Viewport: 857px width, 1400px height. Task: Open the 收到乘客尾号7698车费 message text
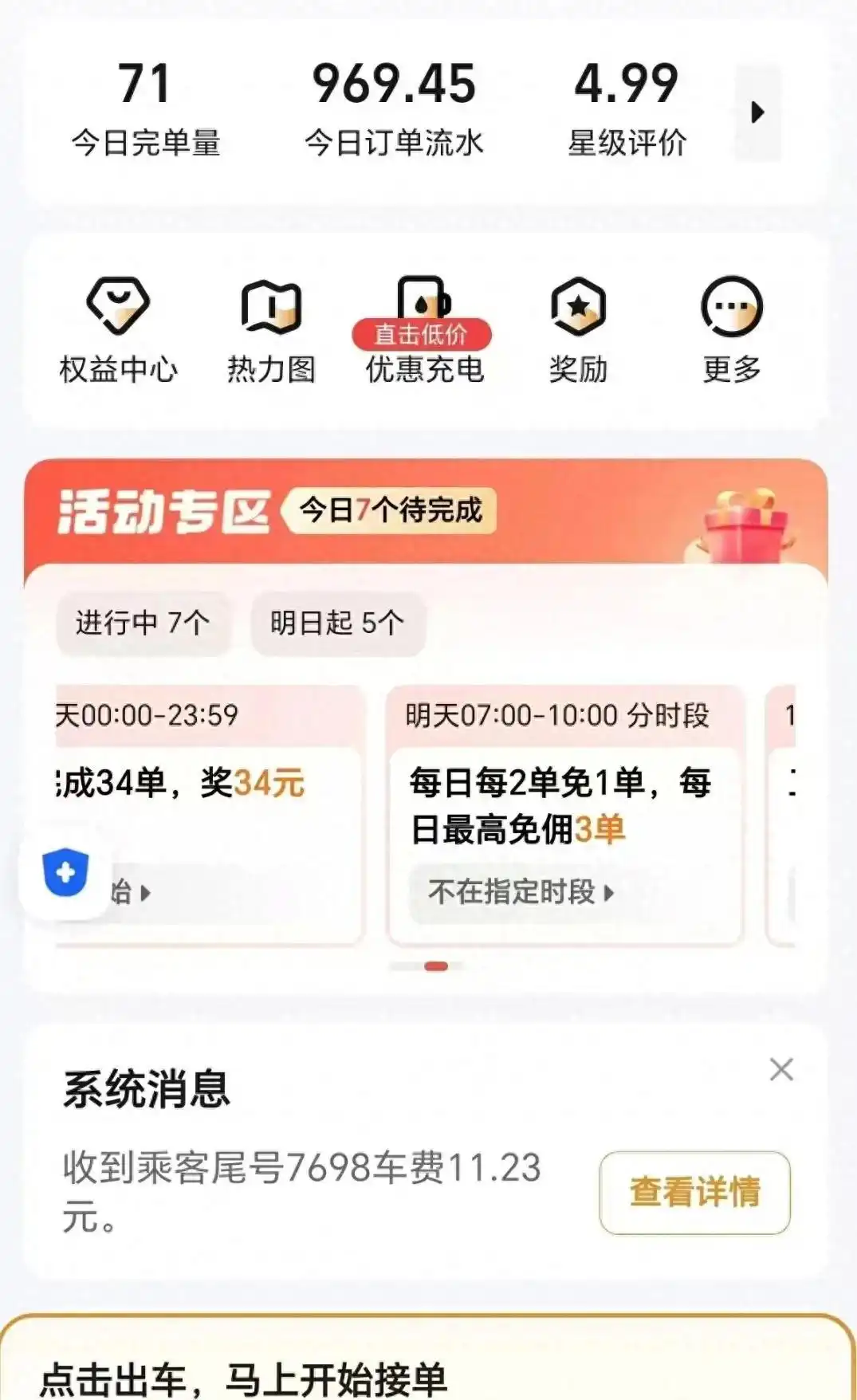click(x=303, y=1192)
